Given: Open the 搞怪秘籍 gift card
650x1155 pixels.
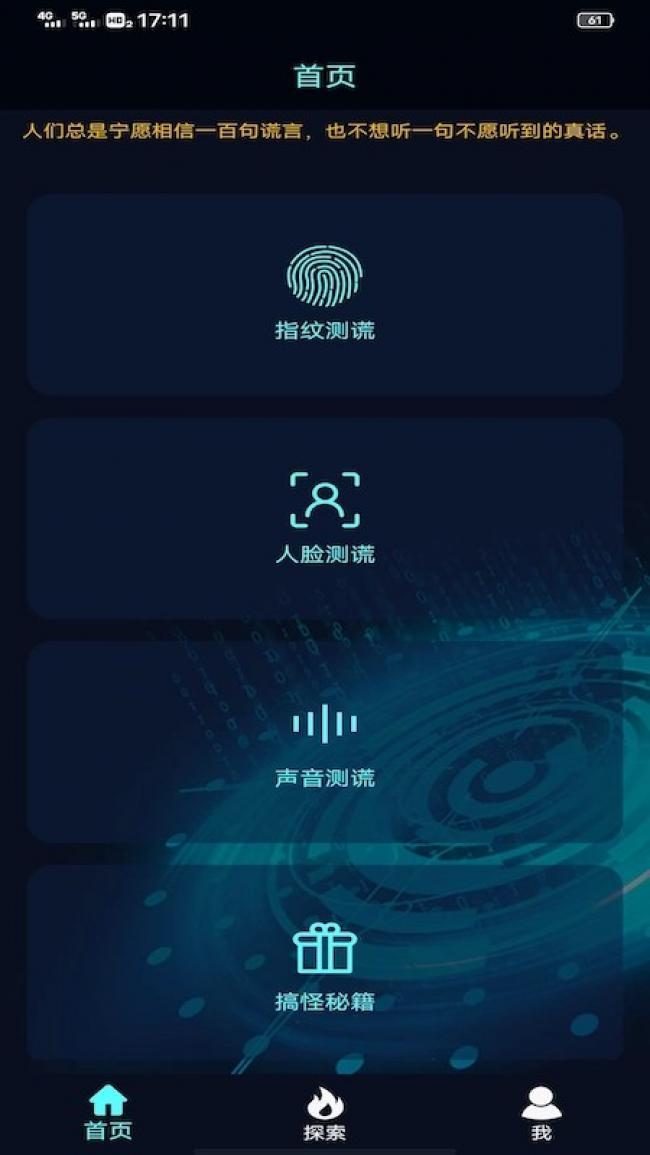Looking at the screenshot, I should (x=325, y=965).
